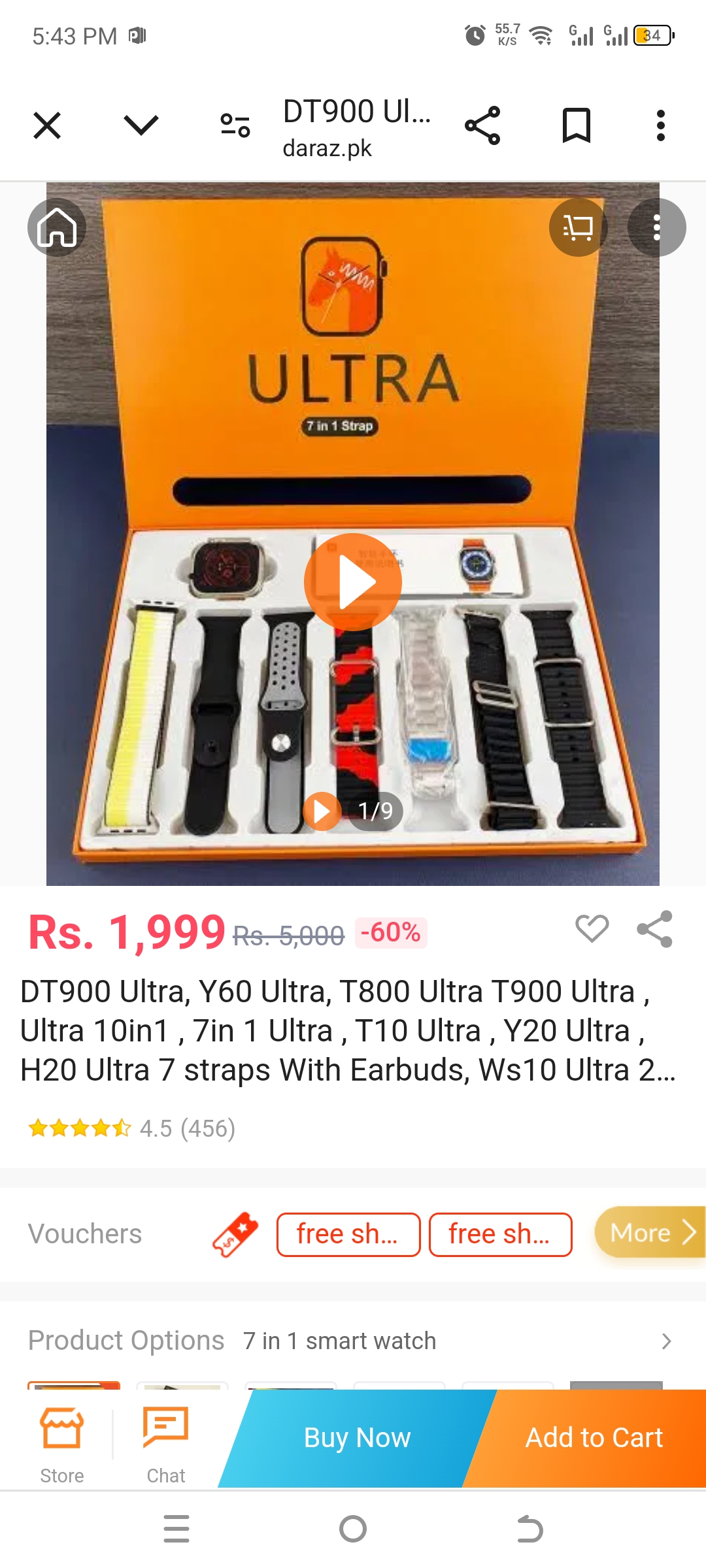
Task: Open site settings icon beside daraz.pk
Action: tap(235, 125)
